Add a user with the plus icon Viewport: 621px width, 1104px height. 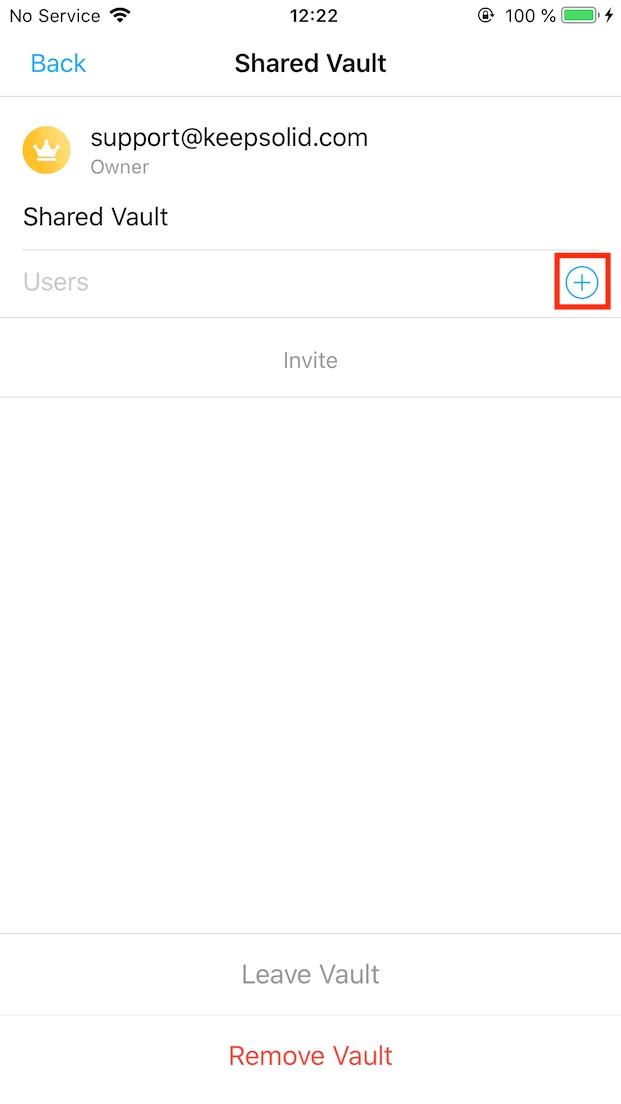click(x=582, y=283)
